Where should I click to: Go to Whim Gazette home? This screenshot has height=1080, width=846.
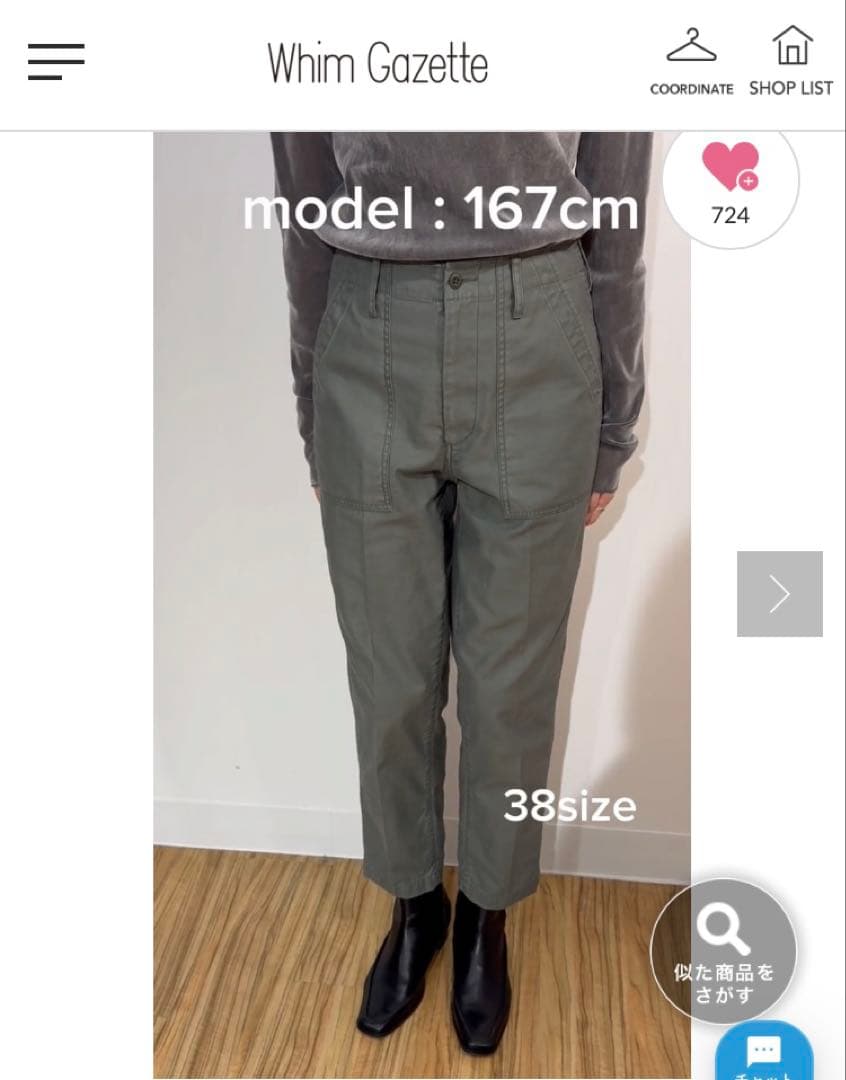coord(378,64)
